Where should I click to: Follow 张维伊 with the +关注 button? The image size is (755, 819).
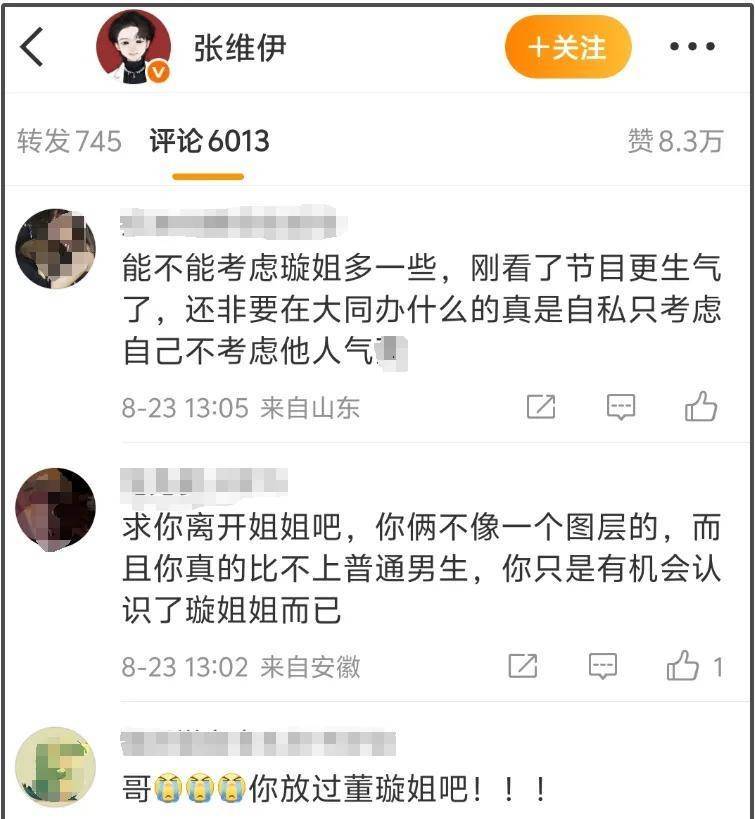[568, 47]
